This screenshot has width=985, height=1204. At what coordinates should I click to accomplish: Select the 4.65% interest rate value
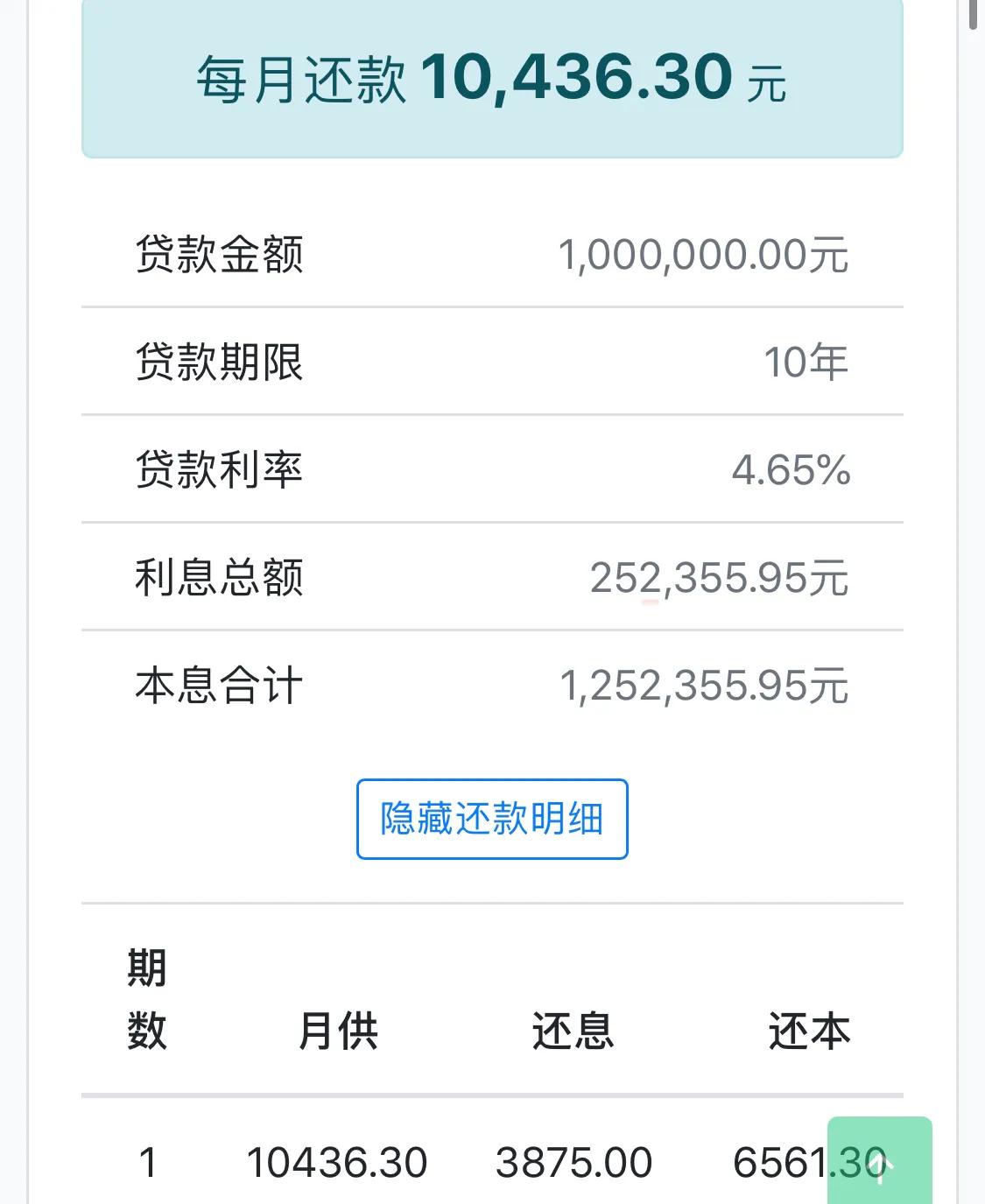coord(792,470)
